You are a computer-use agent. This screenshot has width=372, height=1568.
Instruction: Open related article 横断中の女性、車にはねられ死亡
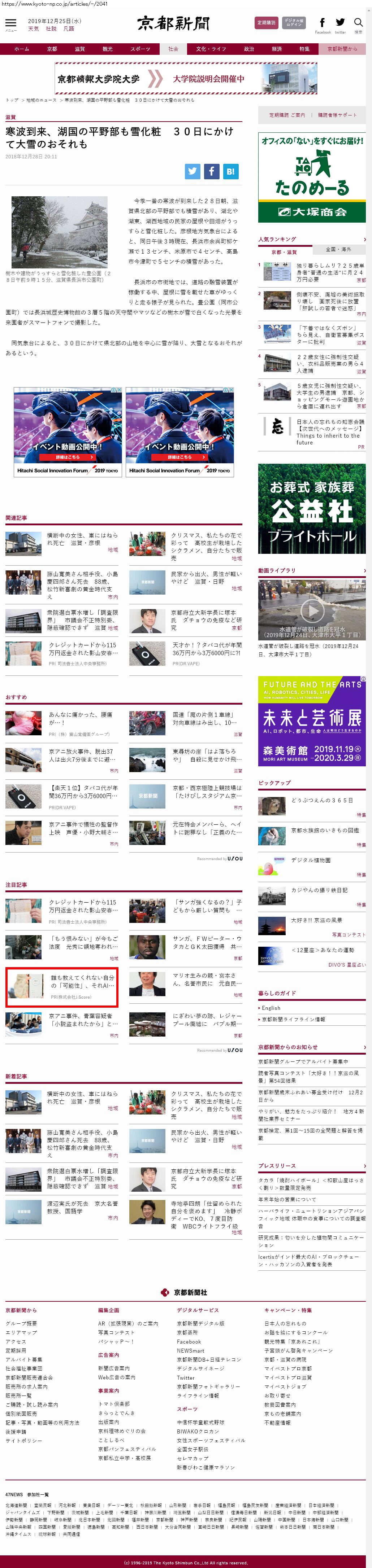(x=83, y=539)
